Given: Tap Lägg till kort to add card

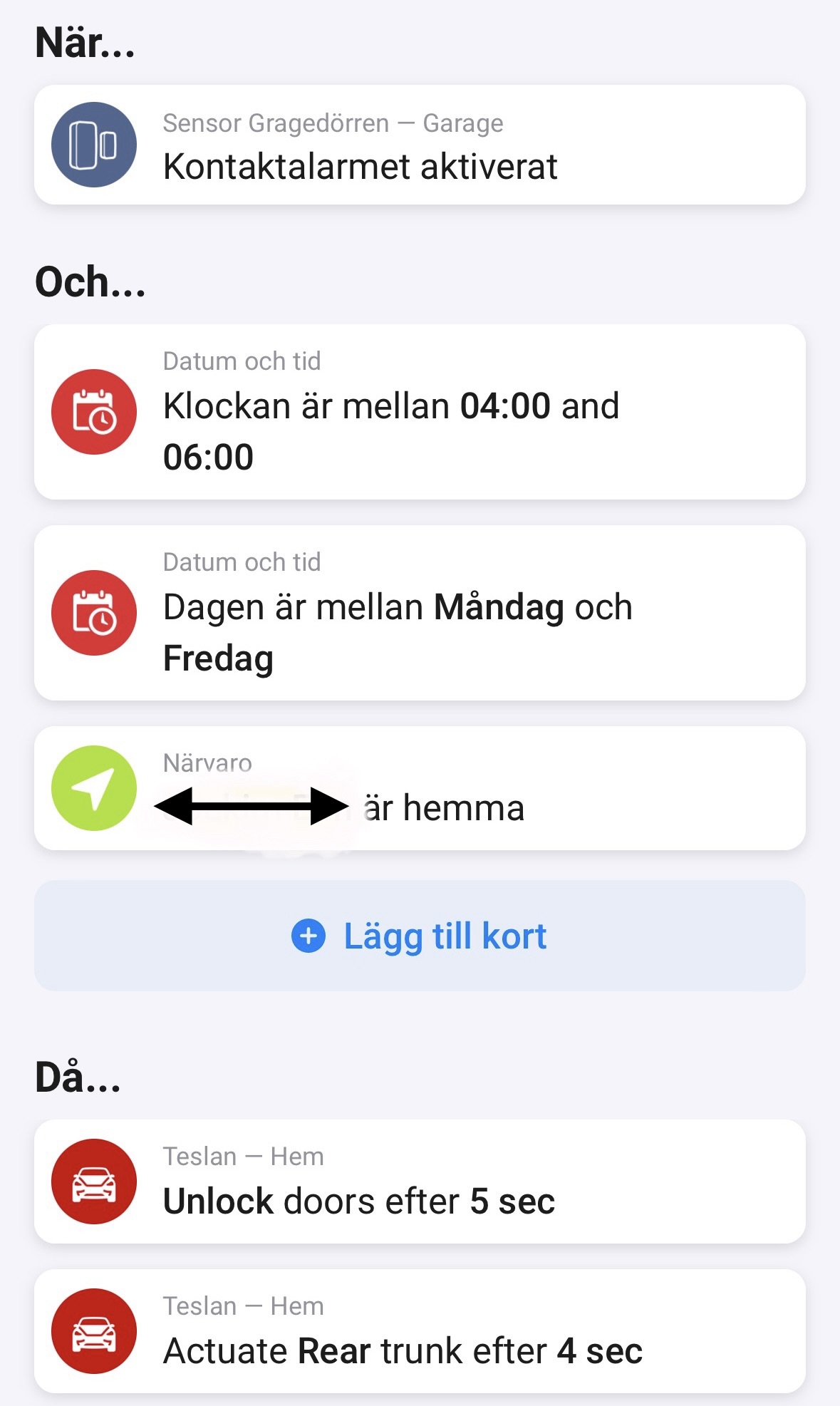Looking at the screenshot, I should [x=420, y=936].
